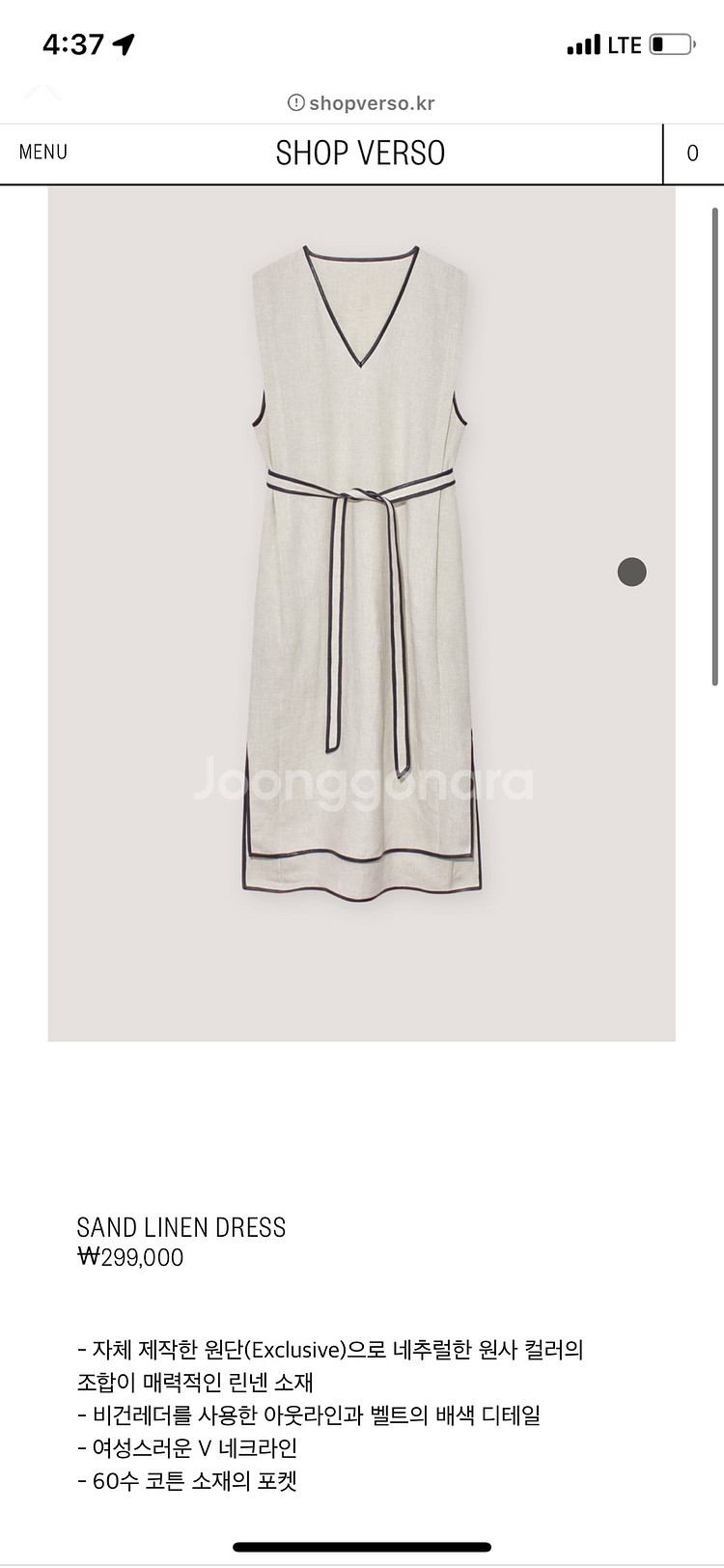Tap the shopverso.kr address bar

click(x=361, y=103)
